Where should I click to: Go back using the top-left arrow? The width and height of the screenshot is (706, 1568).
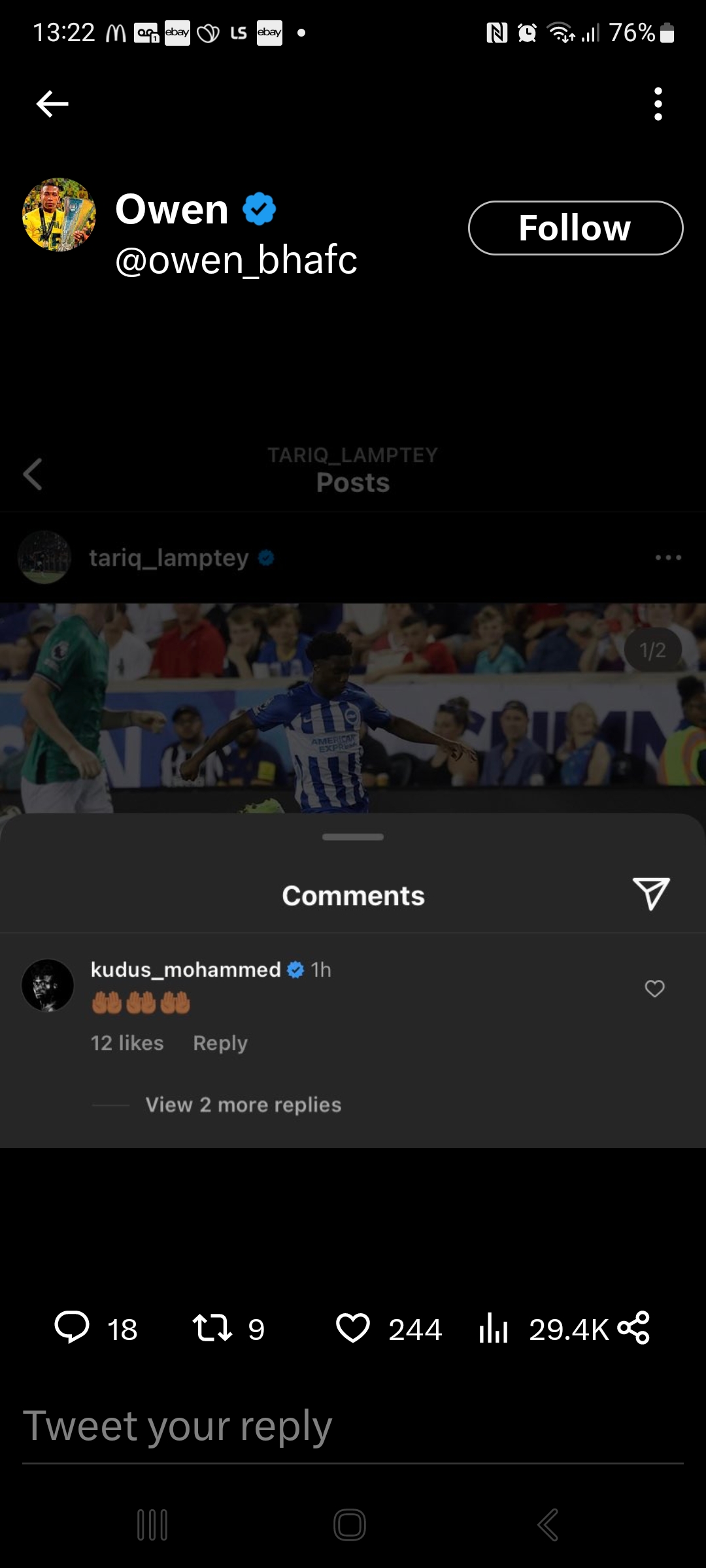[x=52, y=104]
